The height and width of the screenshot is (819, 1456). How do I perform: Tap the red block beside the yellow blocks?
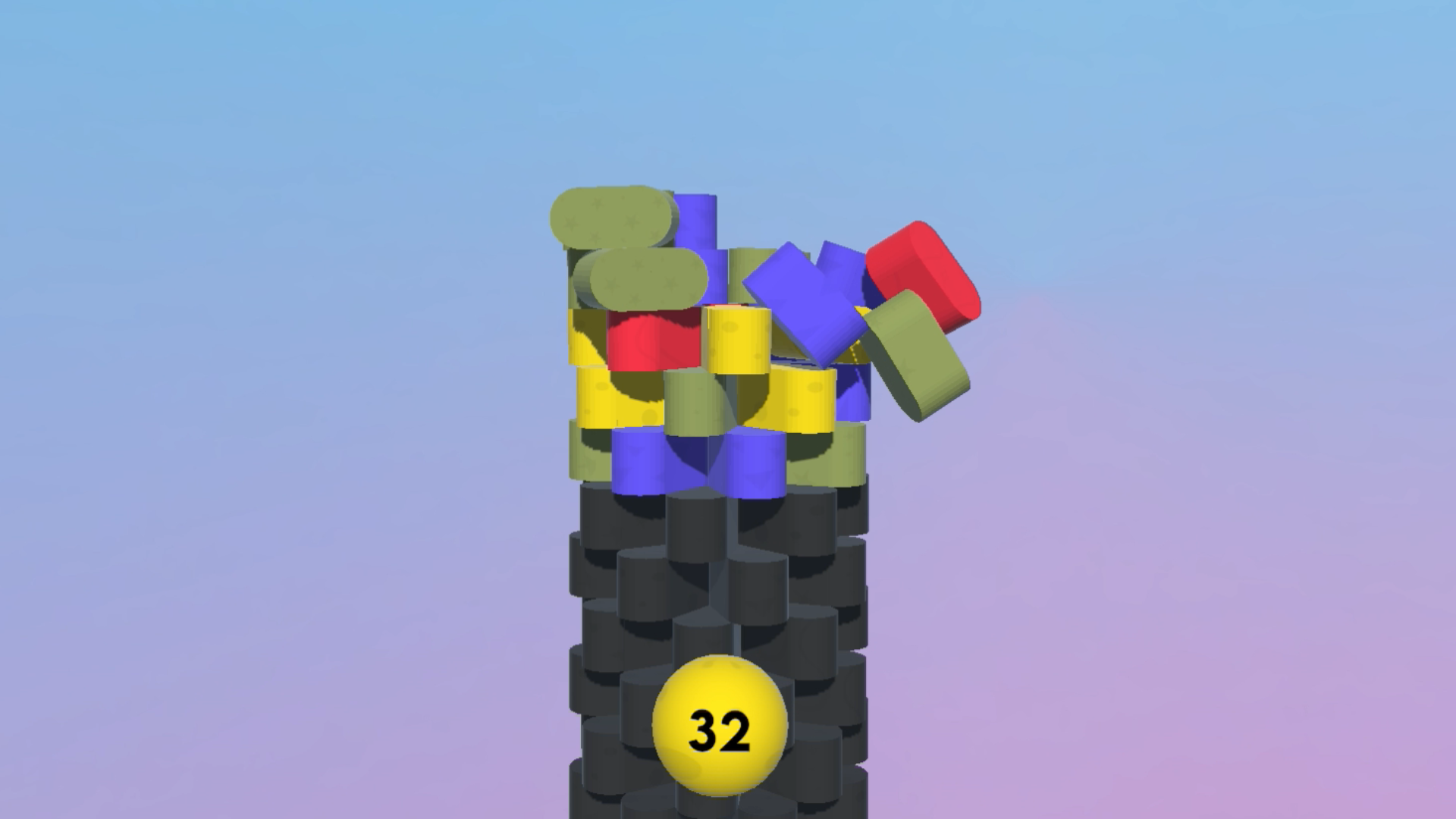point(654,339)
